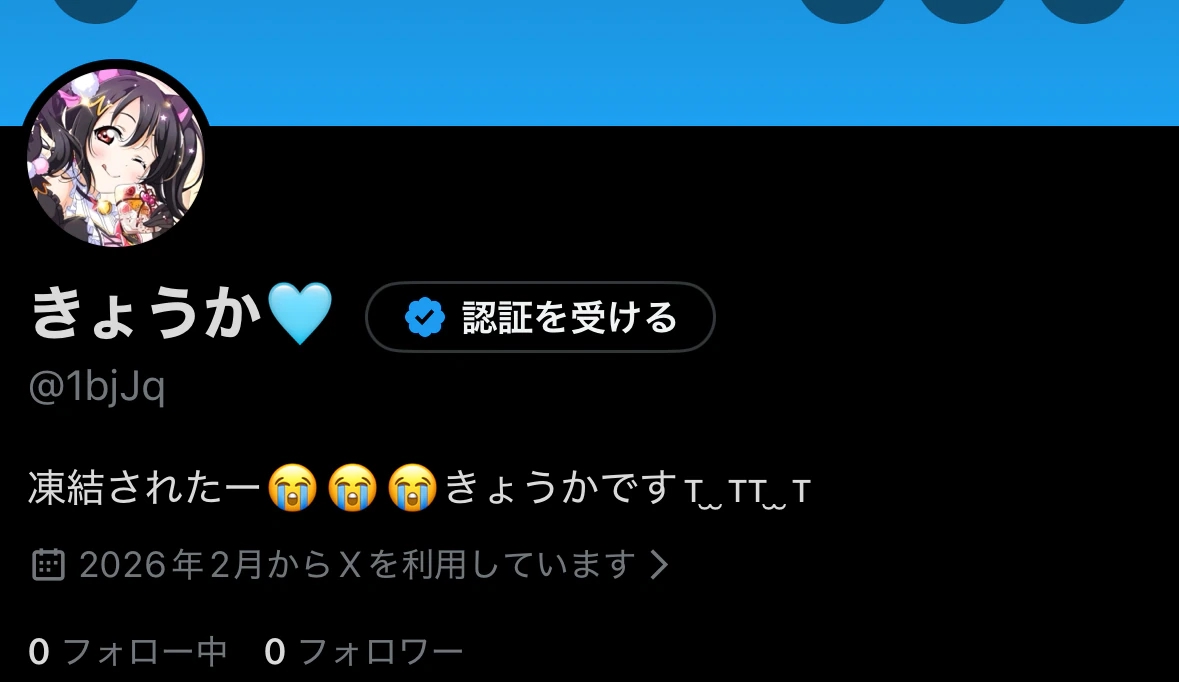
Task: Open the 2026年2月からXを利用しています account details
Action: (x=350, y=565)
